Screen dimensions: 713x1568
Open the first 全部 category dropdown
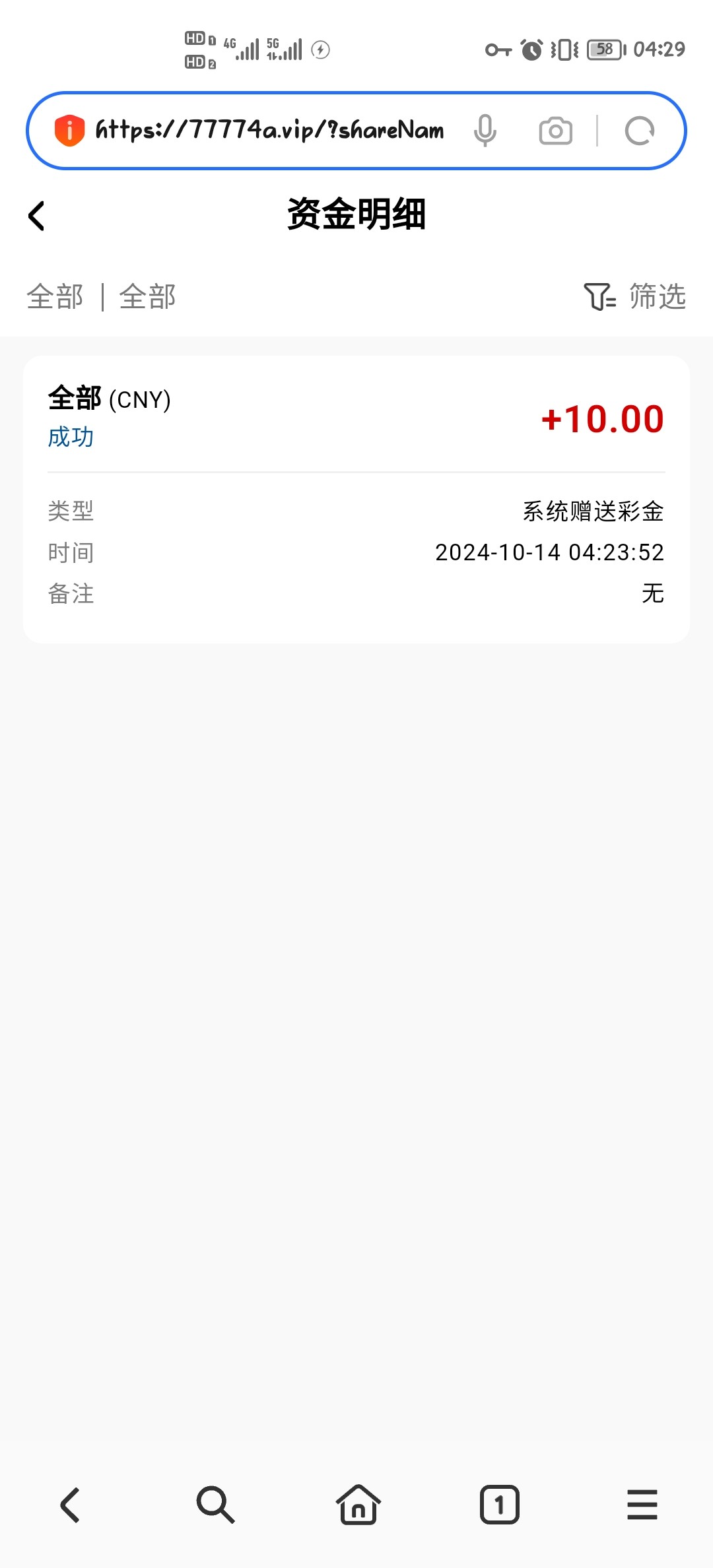(x=55, y=297)
